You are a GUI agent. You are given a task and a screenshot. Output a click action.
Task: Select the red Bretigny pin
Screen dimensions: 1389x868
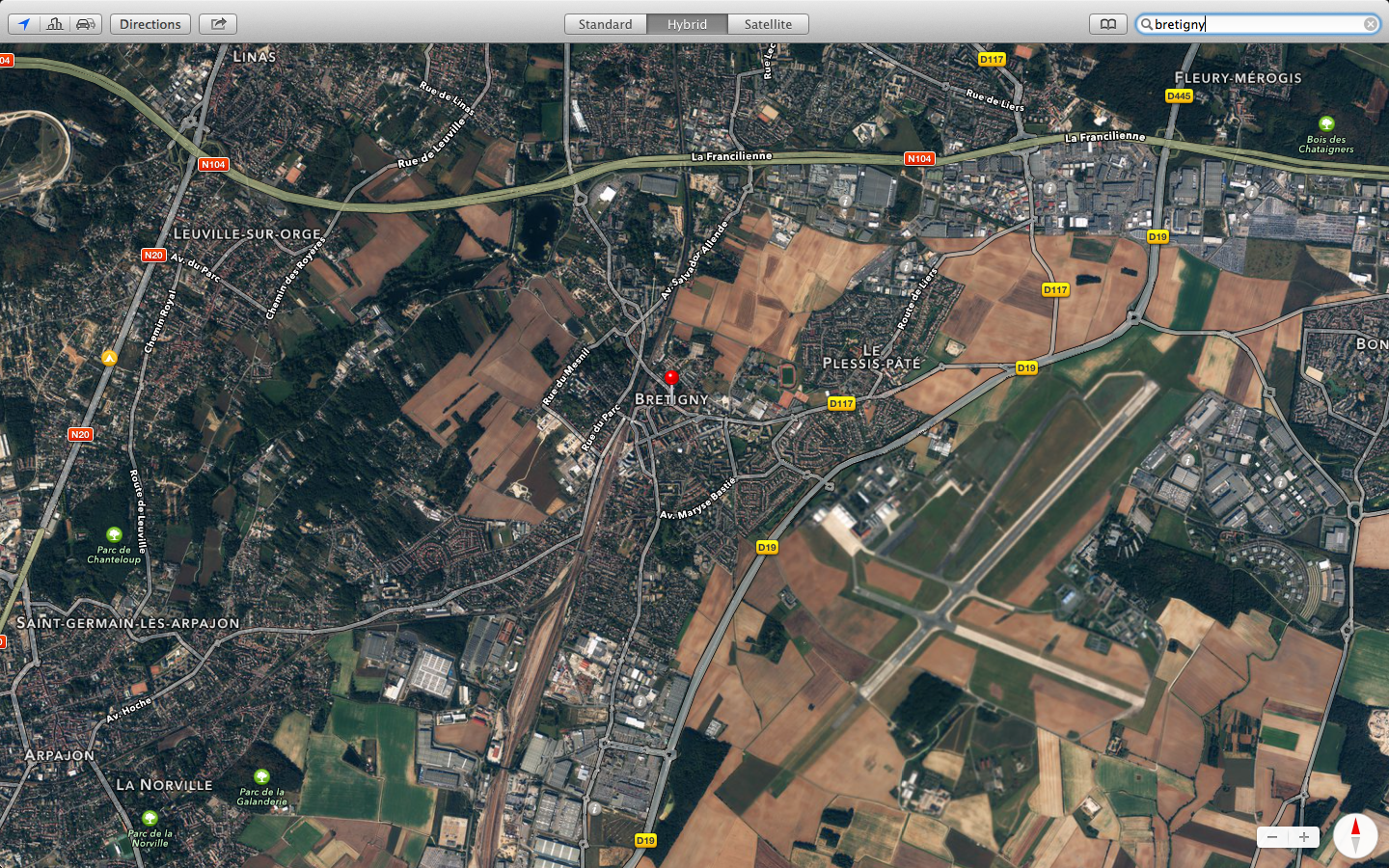click(x=671, y=377)
